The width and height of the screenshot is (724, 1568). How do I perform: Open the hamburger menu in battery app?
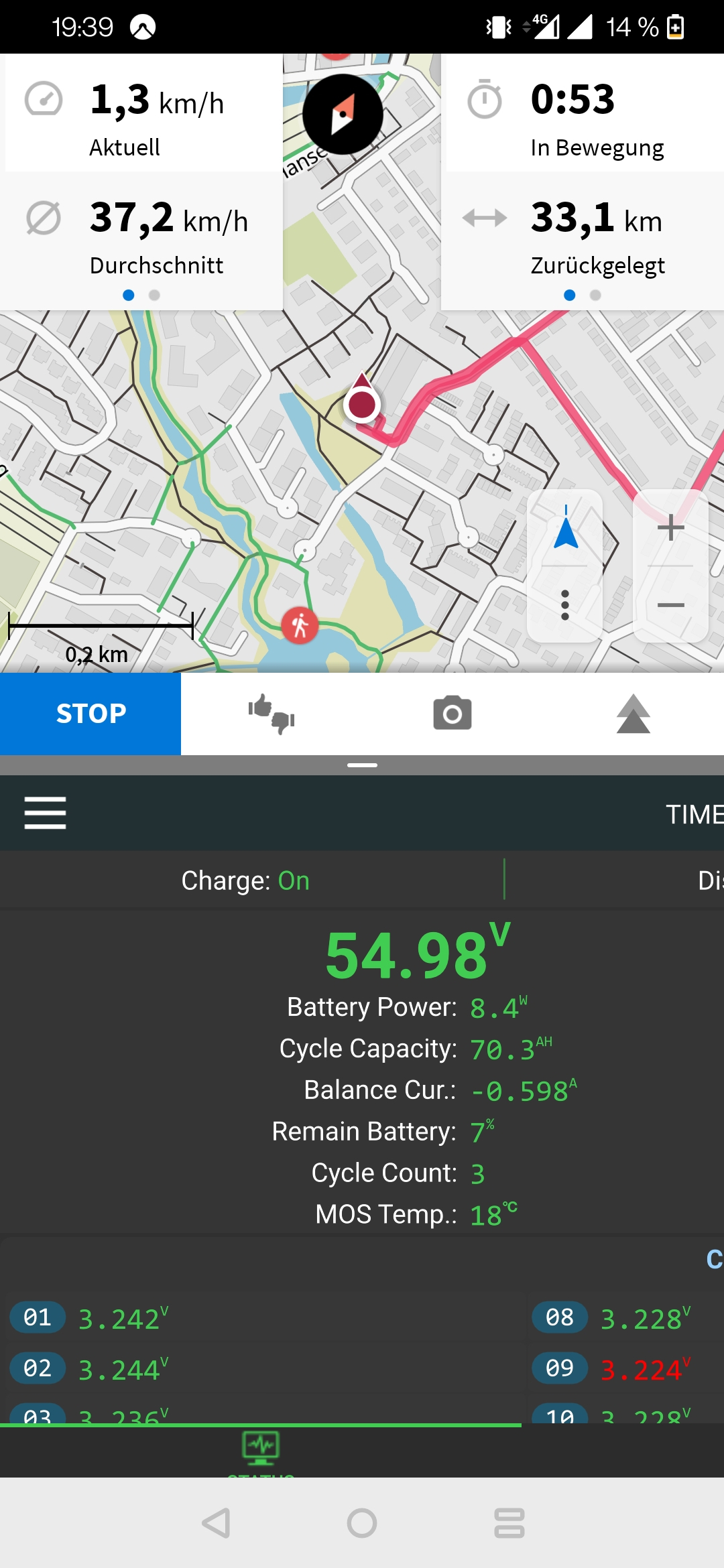click(x=45, y=813)
